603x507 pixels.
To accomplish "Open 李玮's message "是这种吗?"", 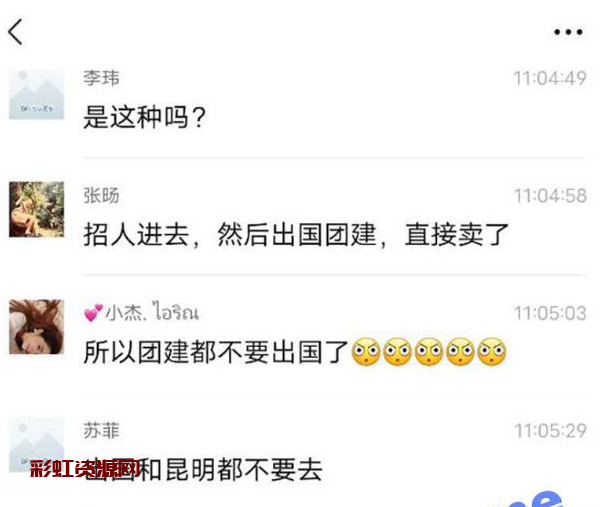I will (x=146, y=118).
